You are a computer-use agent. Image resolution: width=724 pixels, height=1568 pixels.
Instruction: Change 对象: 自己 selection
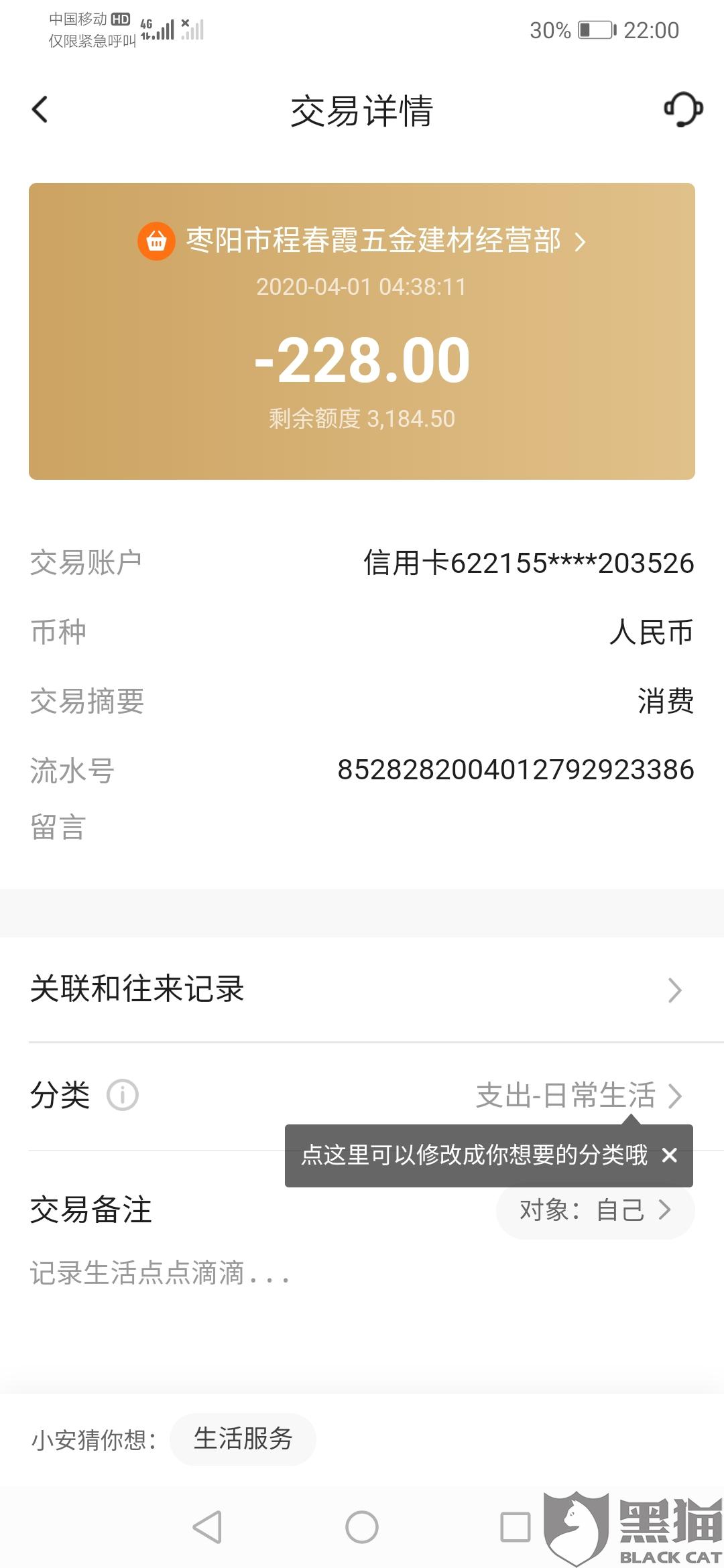[x=595, y=1210]
